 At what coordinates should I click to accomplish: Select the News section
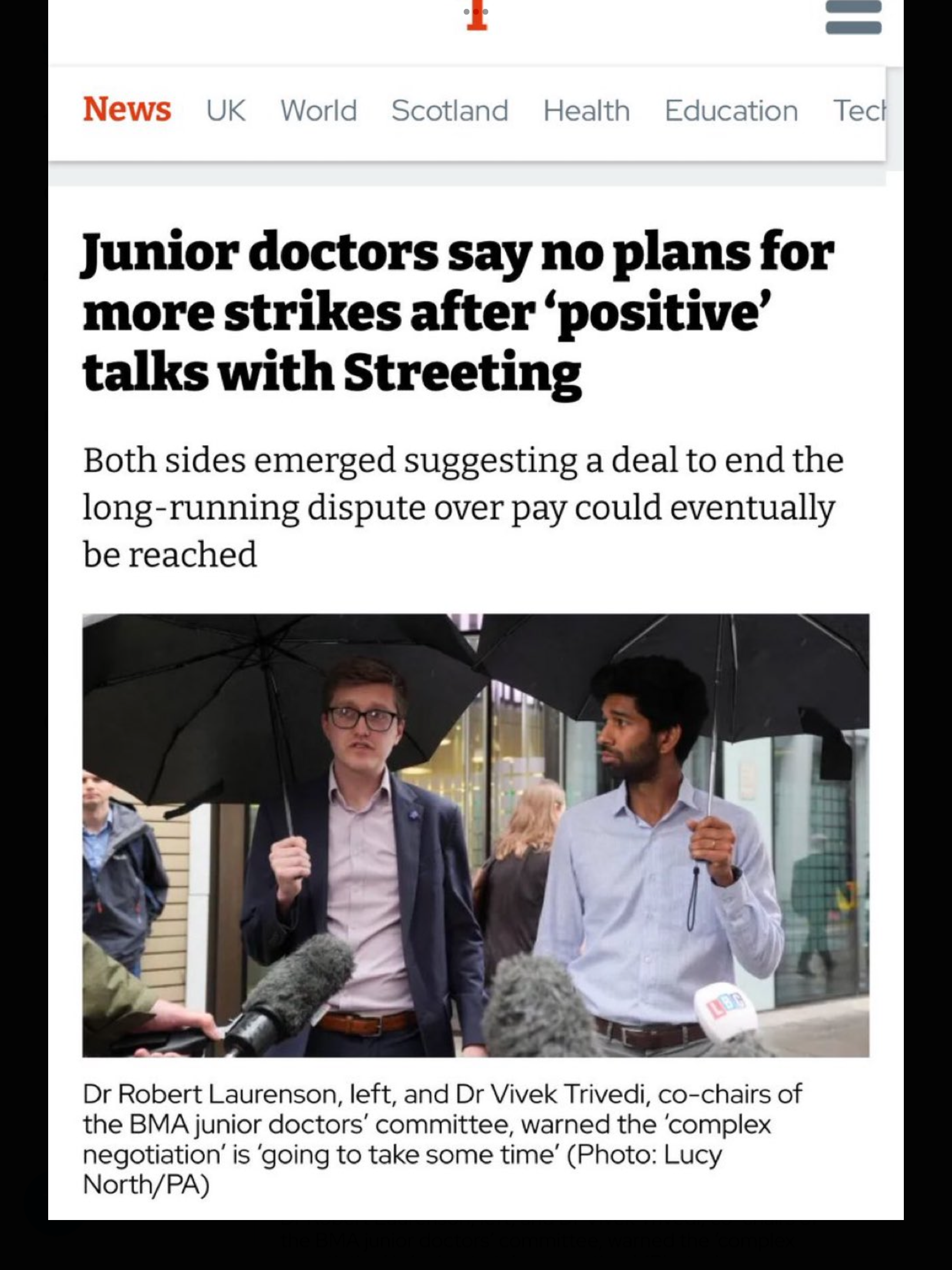[127, 110]
